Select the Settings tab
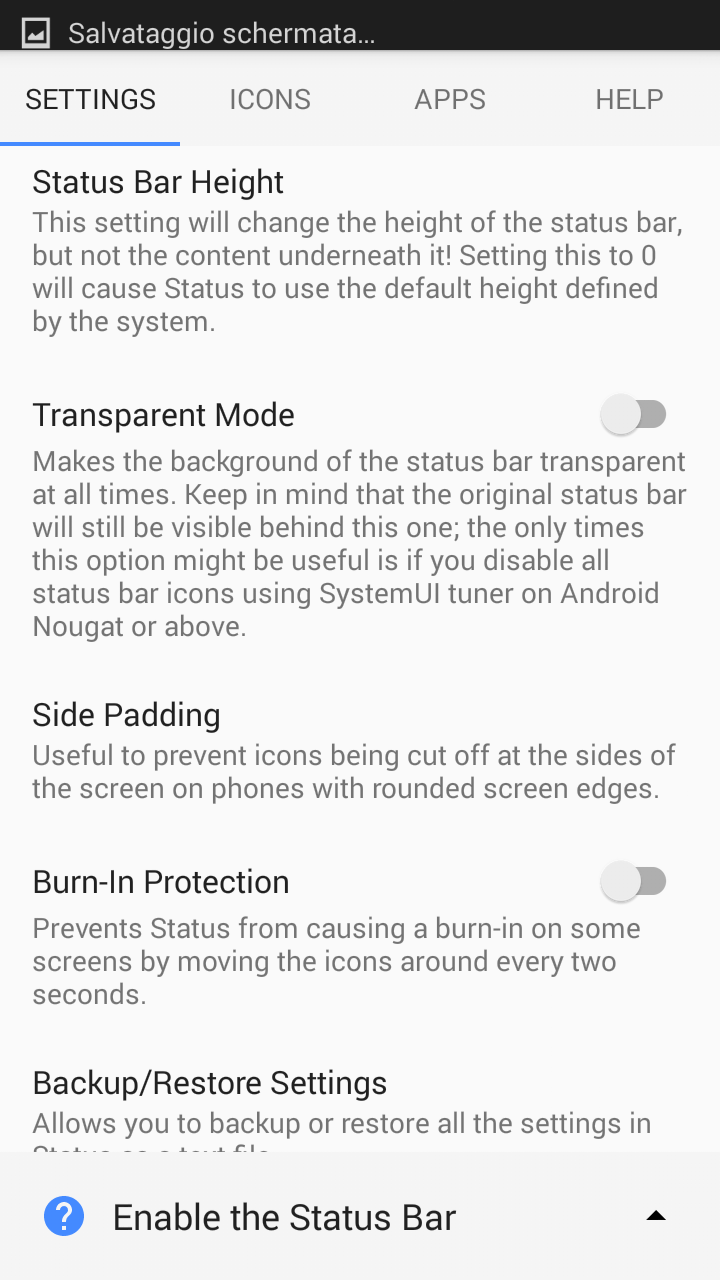Screen dimensions: 720x1280 pos(90,99)
